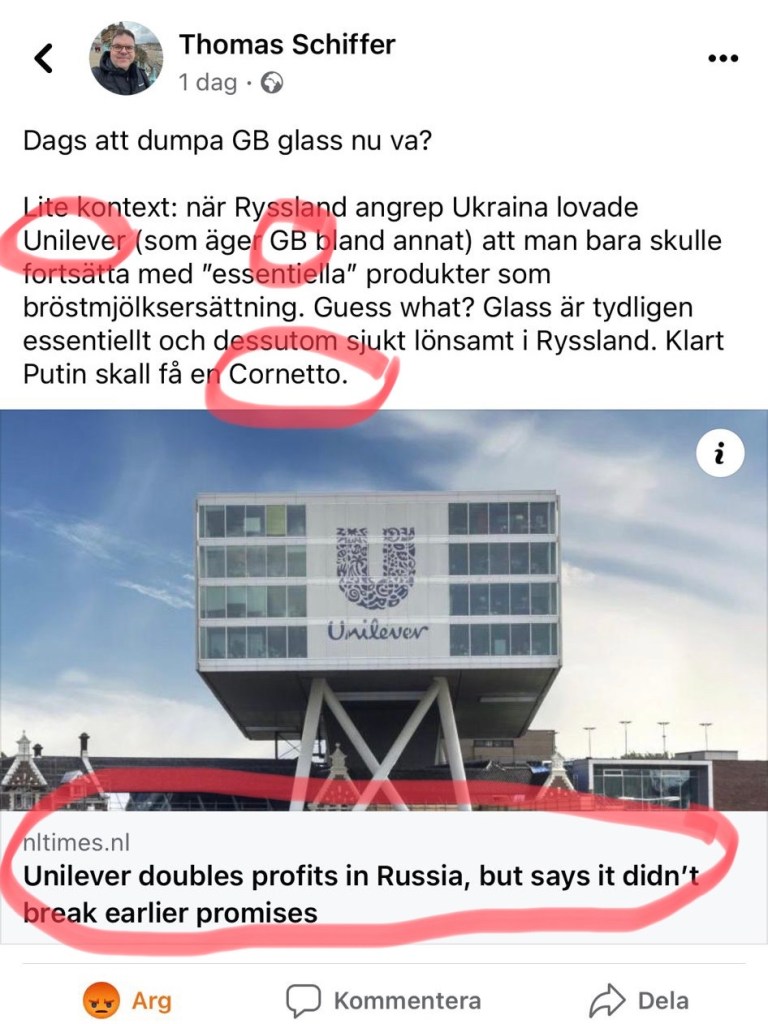Share the post with Dela
The image size is (768, 1024).
[640, 1000]
